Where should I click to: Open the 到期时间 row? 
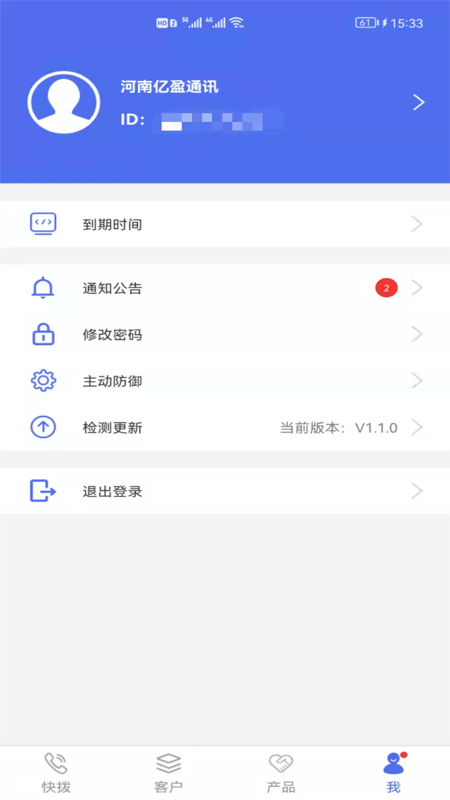[225, 224]
